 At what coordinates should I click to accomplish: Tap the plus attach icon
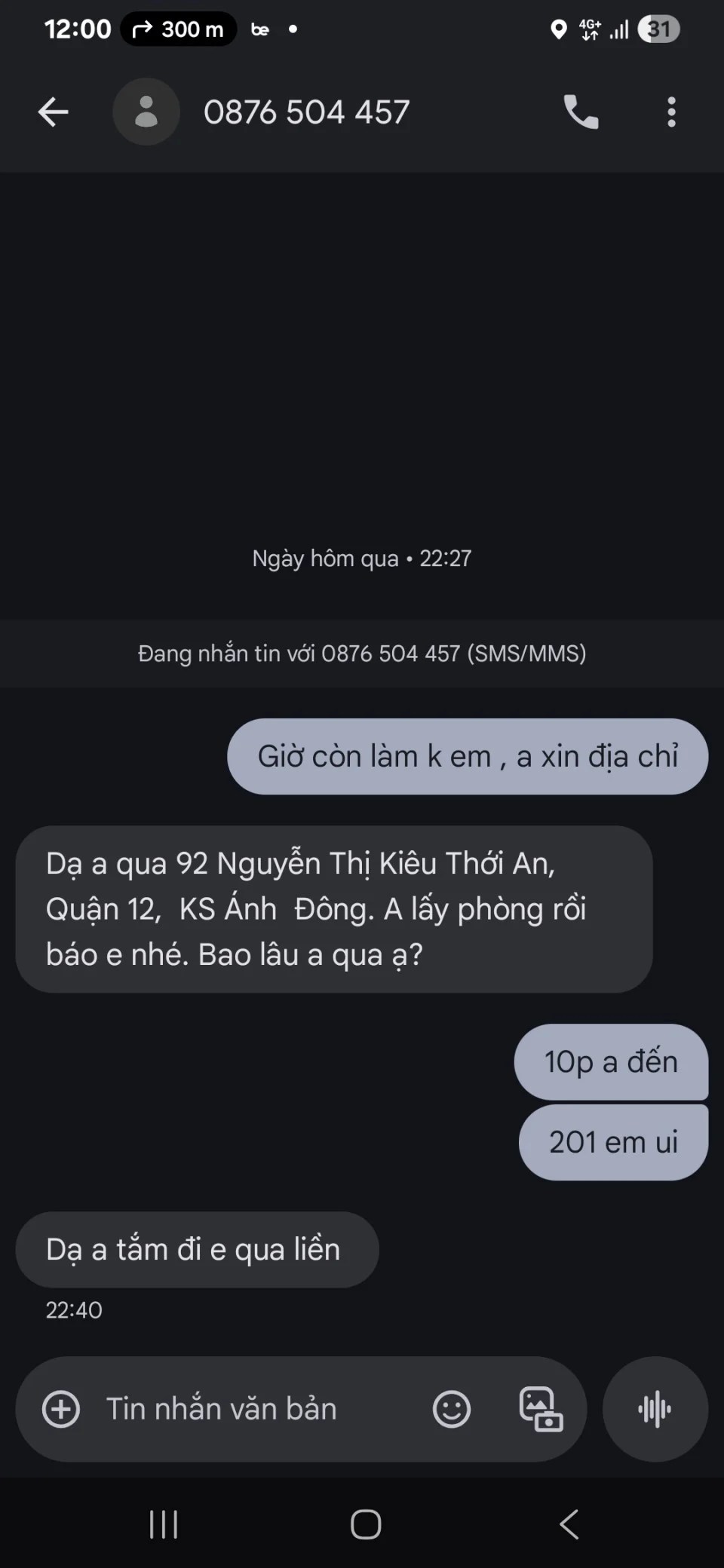(61, 1409)
